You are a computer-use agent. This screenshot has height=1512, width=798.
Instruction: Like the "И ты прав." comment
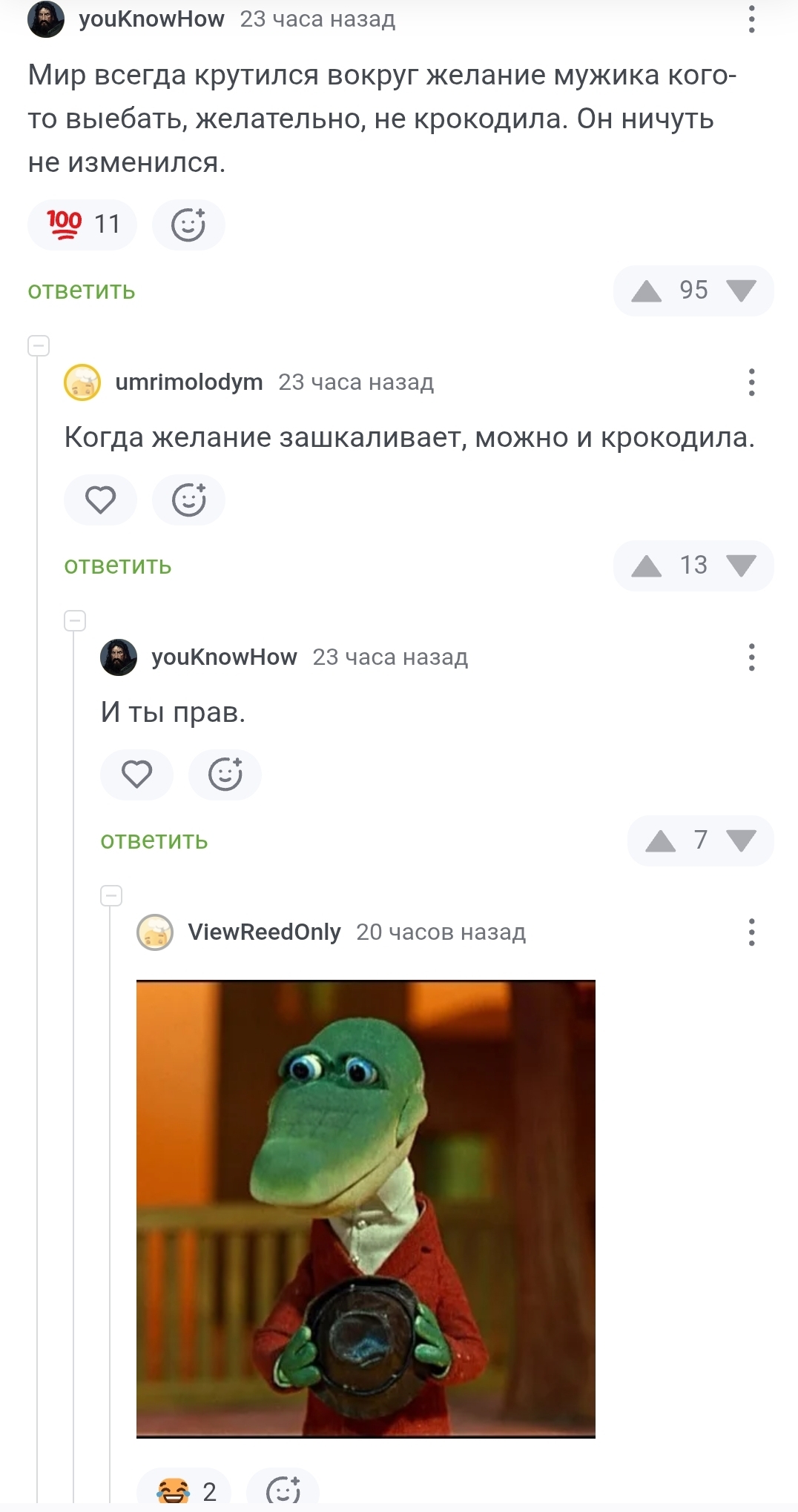coord(136,775)
